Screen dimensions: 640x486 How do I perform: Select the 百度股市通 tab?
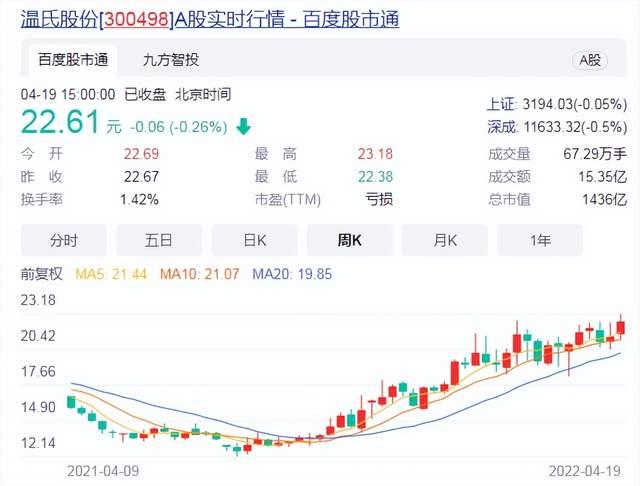73,60
